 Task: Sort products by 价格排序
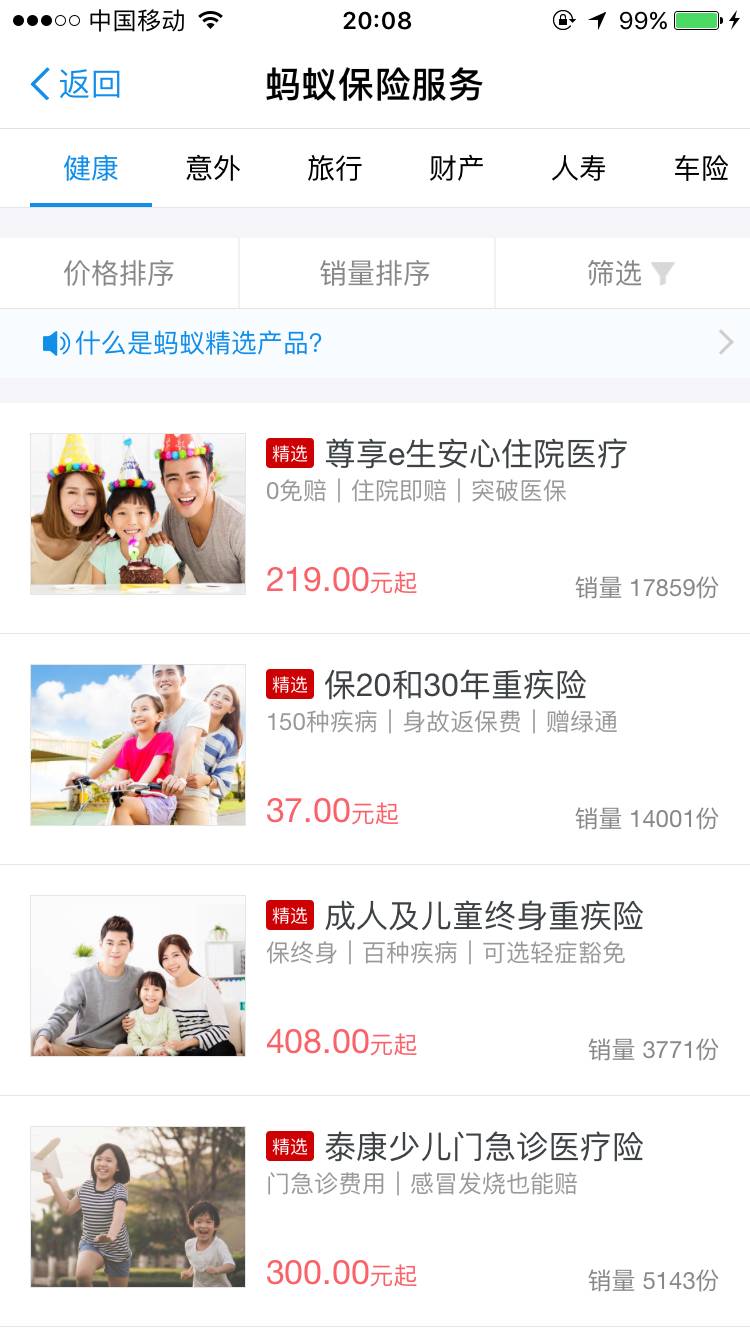[x=119, y=273]
